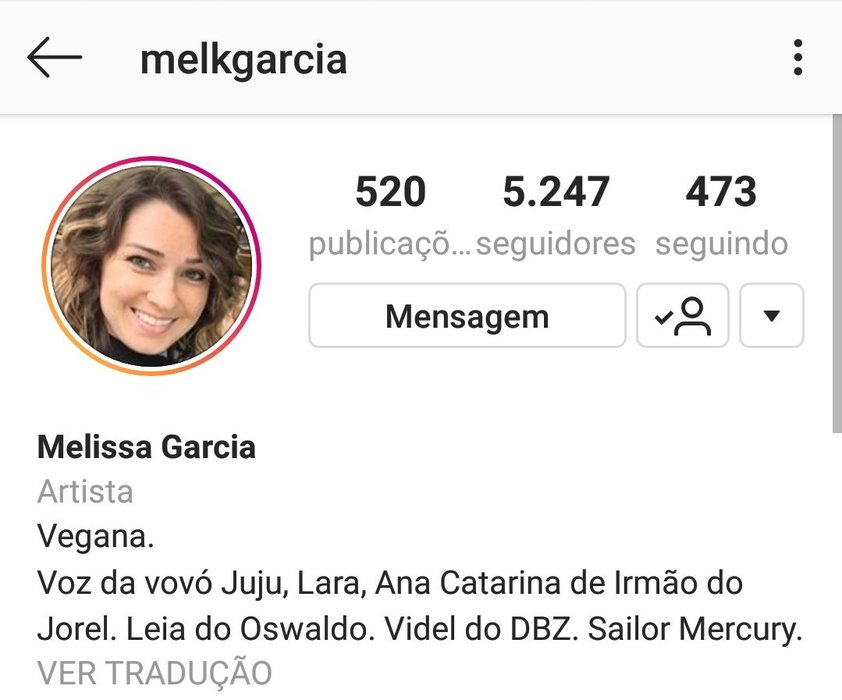Show the 473 seguindo list
The width and height of the screenshot is (842, 700).
point(721,214)
